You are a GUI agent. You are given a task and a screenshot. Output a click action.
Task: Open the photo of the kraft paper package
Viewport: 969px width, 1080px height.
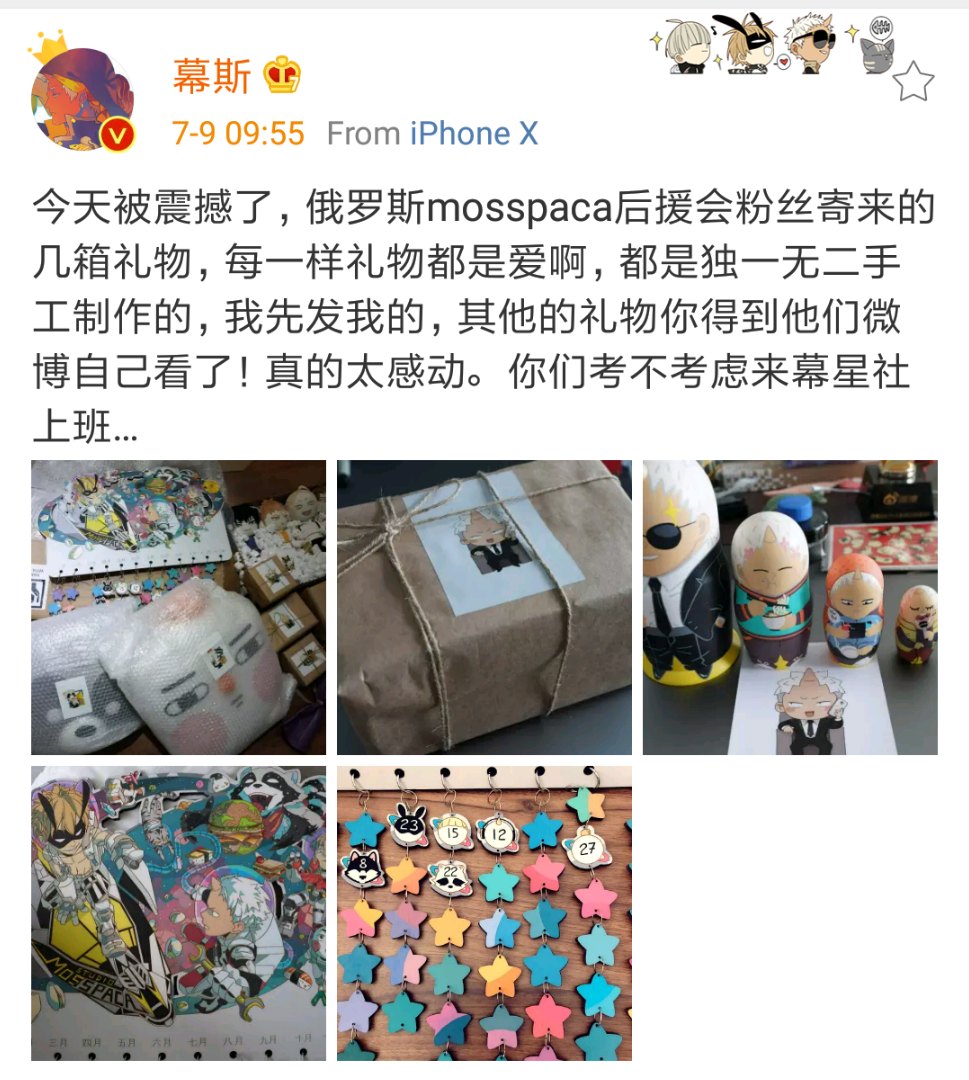(484, 607)
